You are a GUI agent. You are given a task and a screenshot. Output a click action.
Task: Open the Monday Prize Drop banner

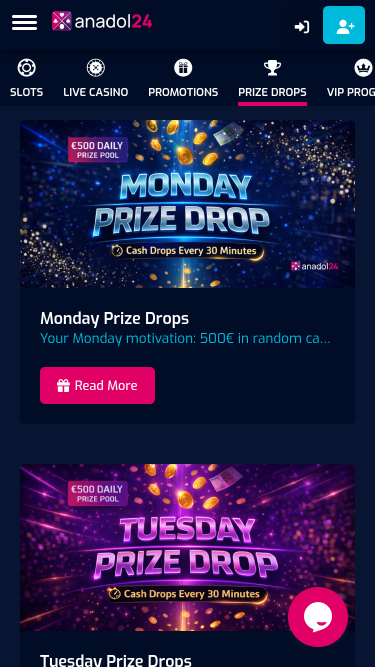[188, 204]
